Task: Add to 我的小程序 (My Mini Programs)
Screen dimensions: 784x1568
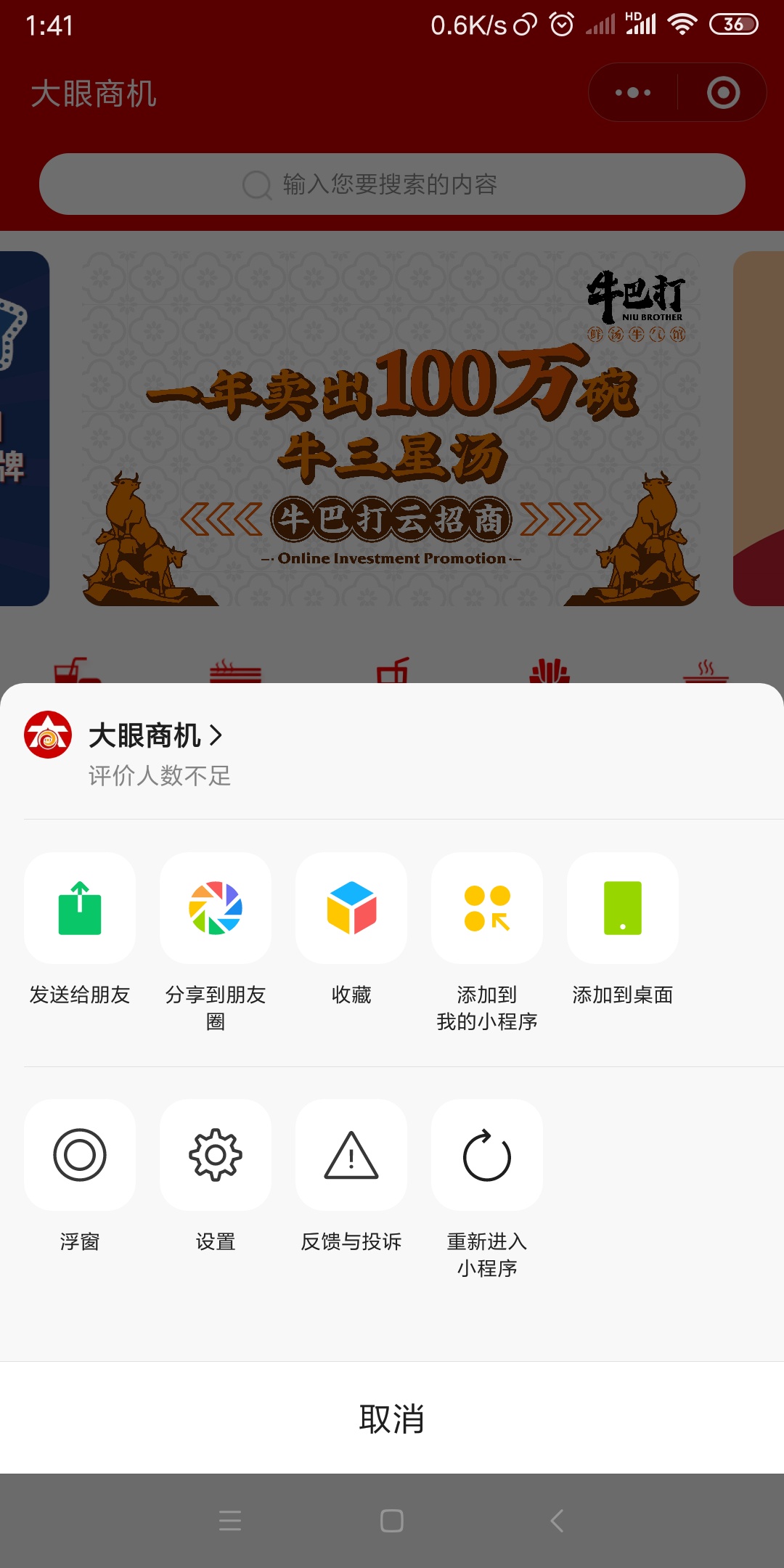Action: pyautogui.click(x=487, y=908)
